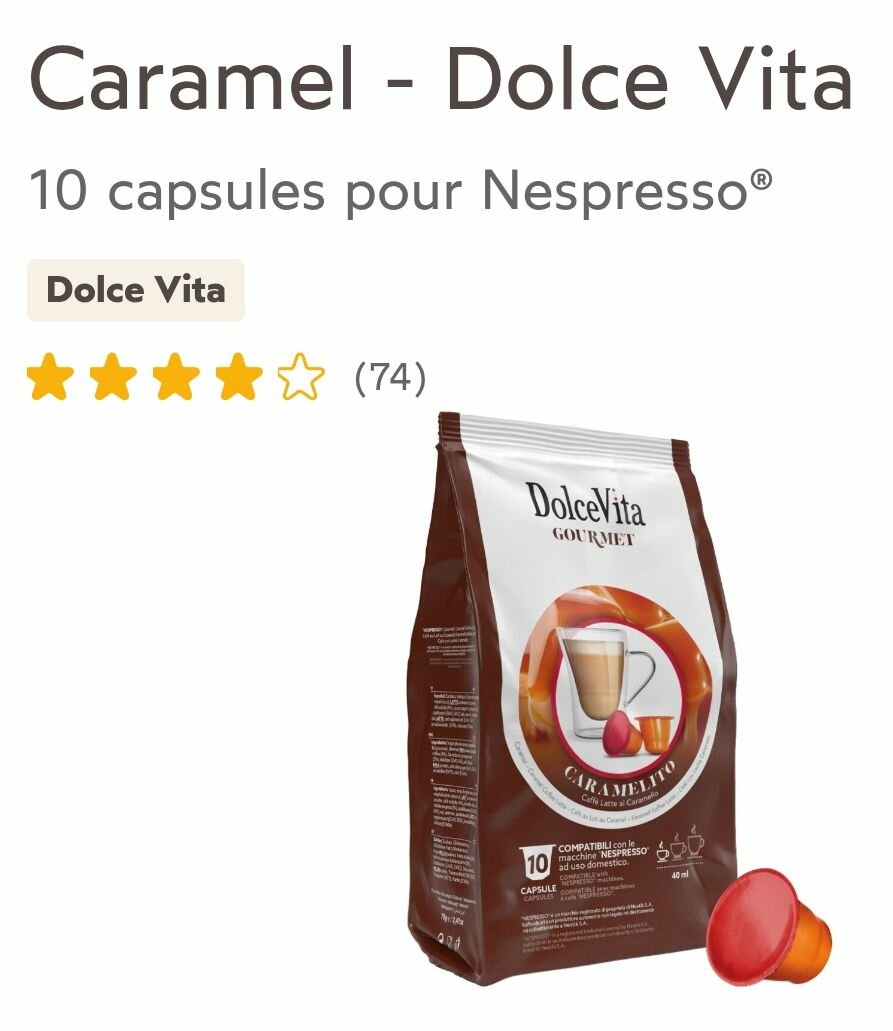Open the Dolce Vita brand chip

click(x=136, y=291)
